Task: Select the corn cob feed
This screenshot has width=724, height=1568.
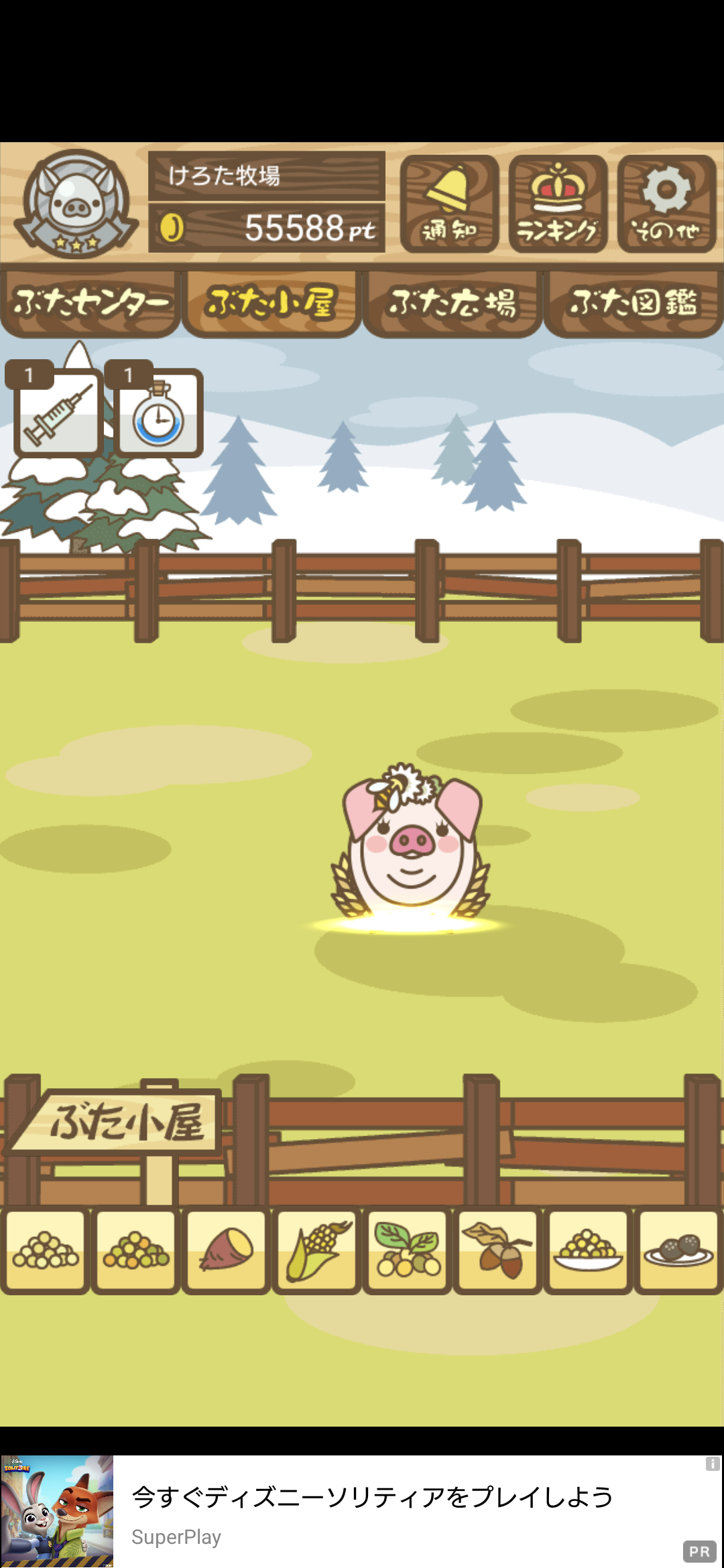Action: 317,1250
